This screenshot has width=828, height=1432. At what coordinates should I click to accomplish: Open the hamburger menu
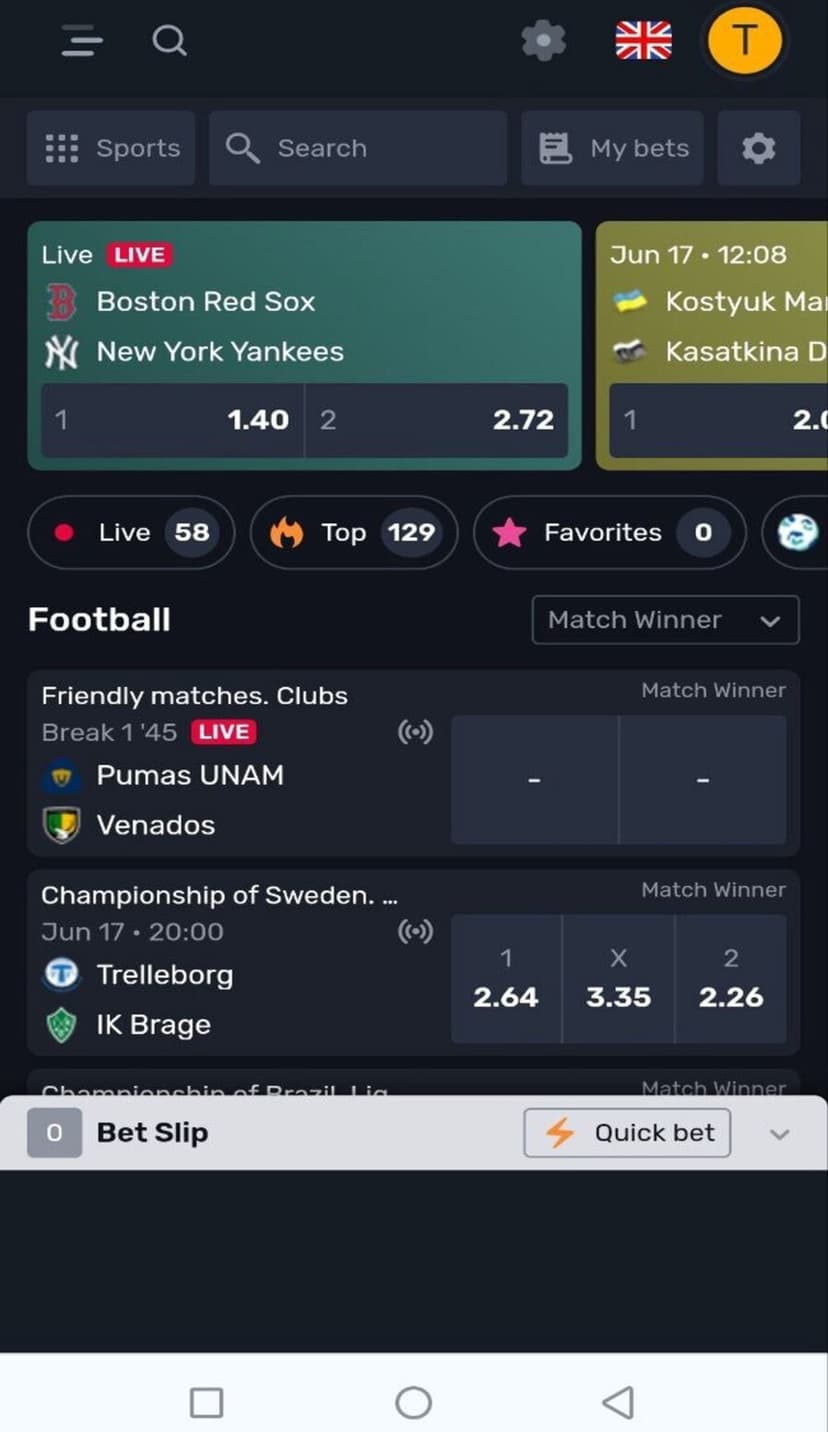tap(81, 41)
